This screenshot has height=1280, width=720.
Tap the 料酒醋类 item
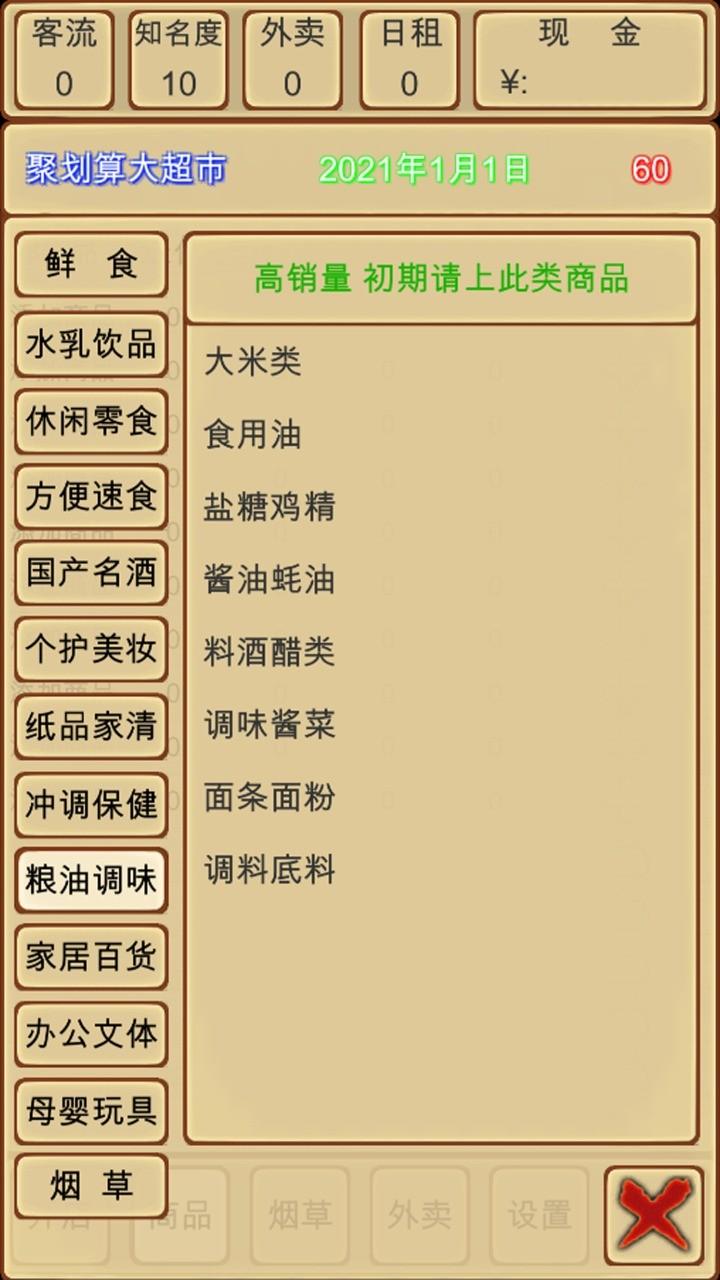269,653
